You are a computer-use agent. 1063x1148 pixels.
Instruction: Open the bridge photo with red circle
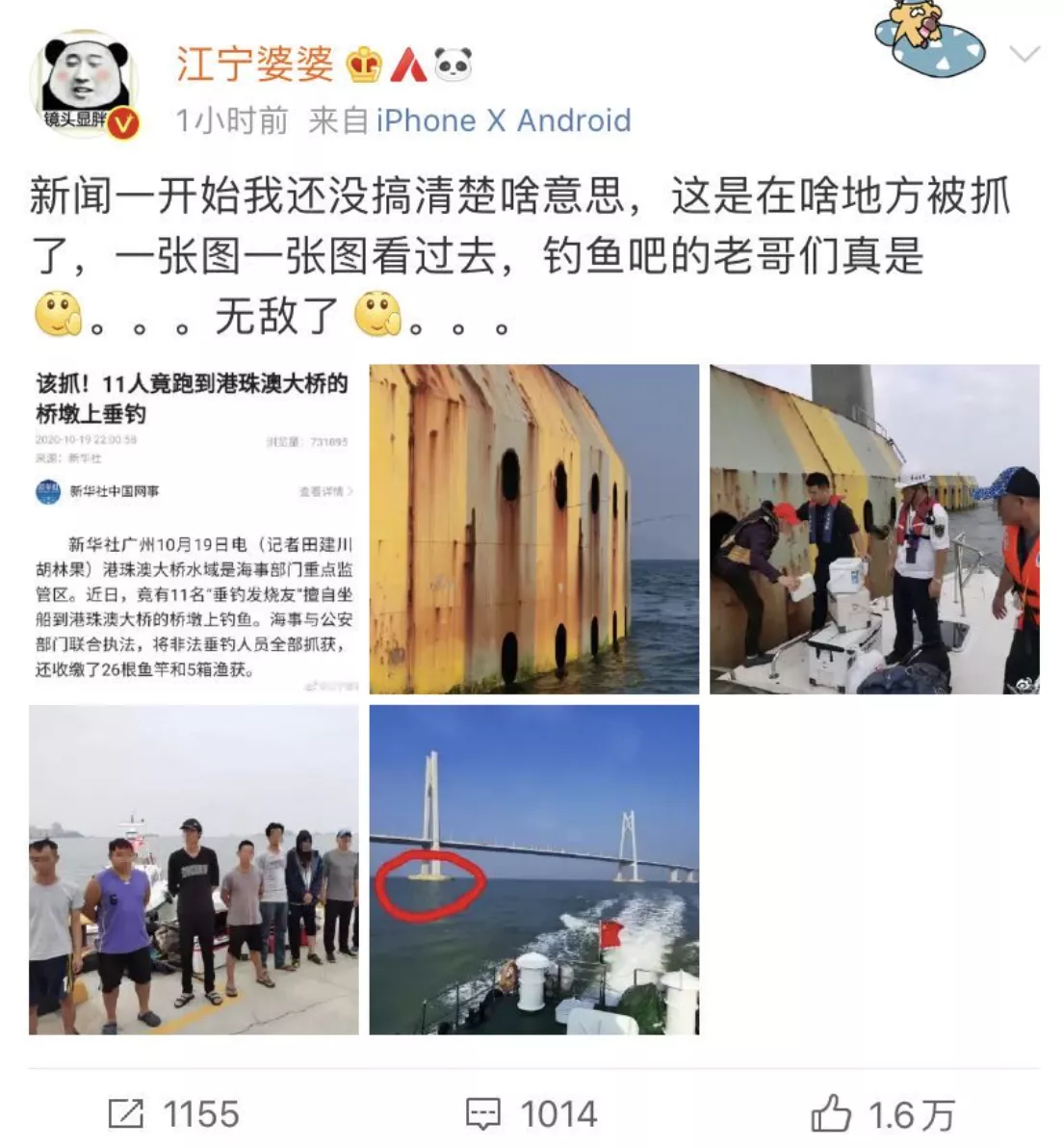coord(534,870)
